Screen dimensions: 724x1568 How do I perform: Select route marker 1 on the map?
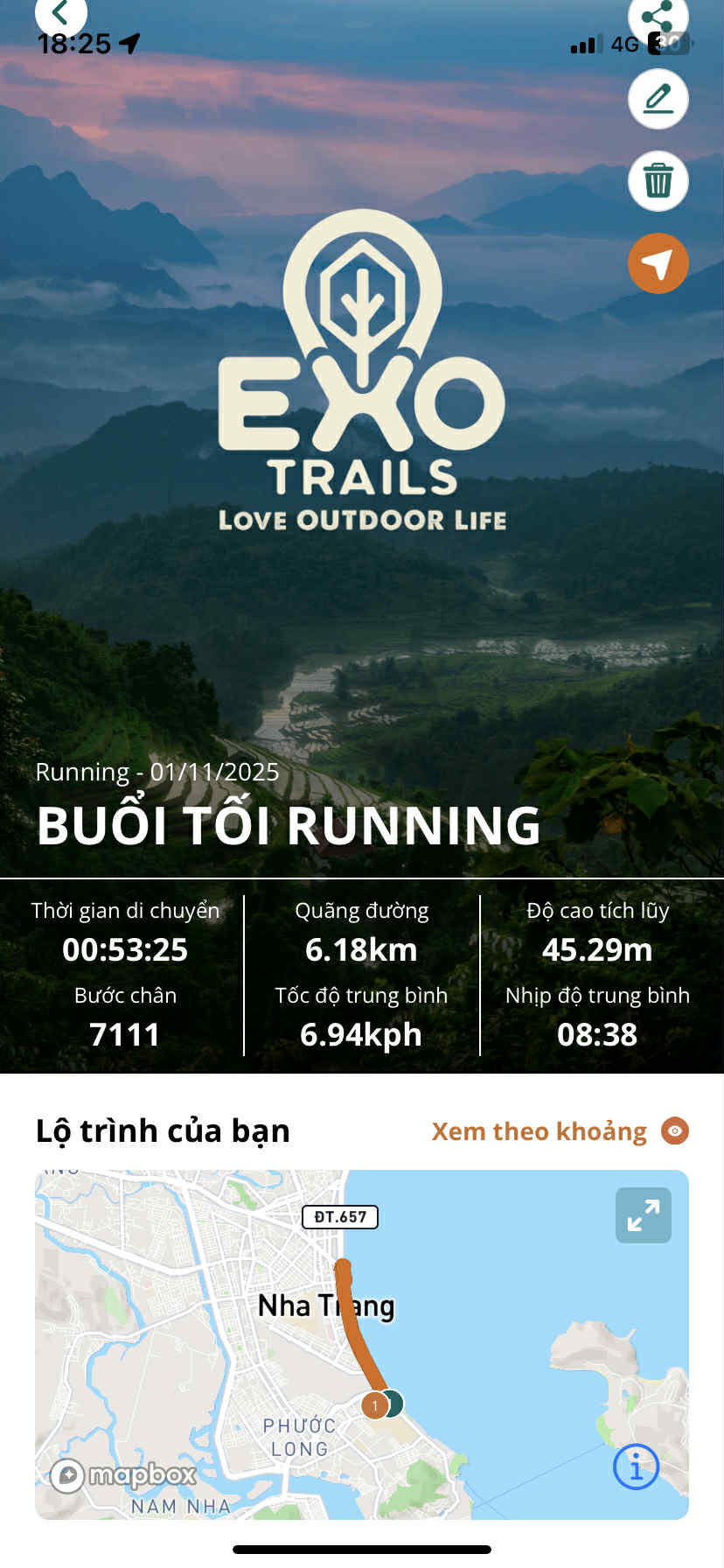pos(374,1405)
